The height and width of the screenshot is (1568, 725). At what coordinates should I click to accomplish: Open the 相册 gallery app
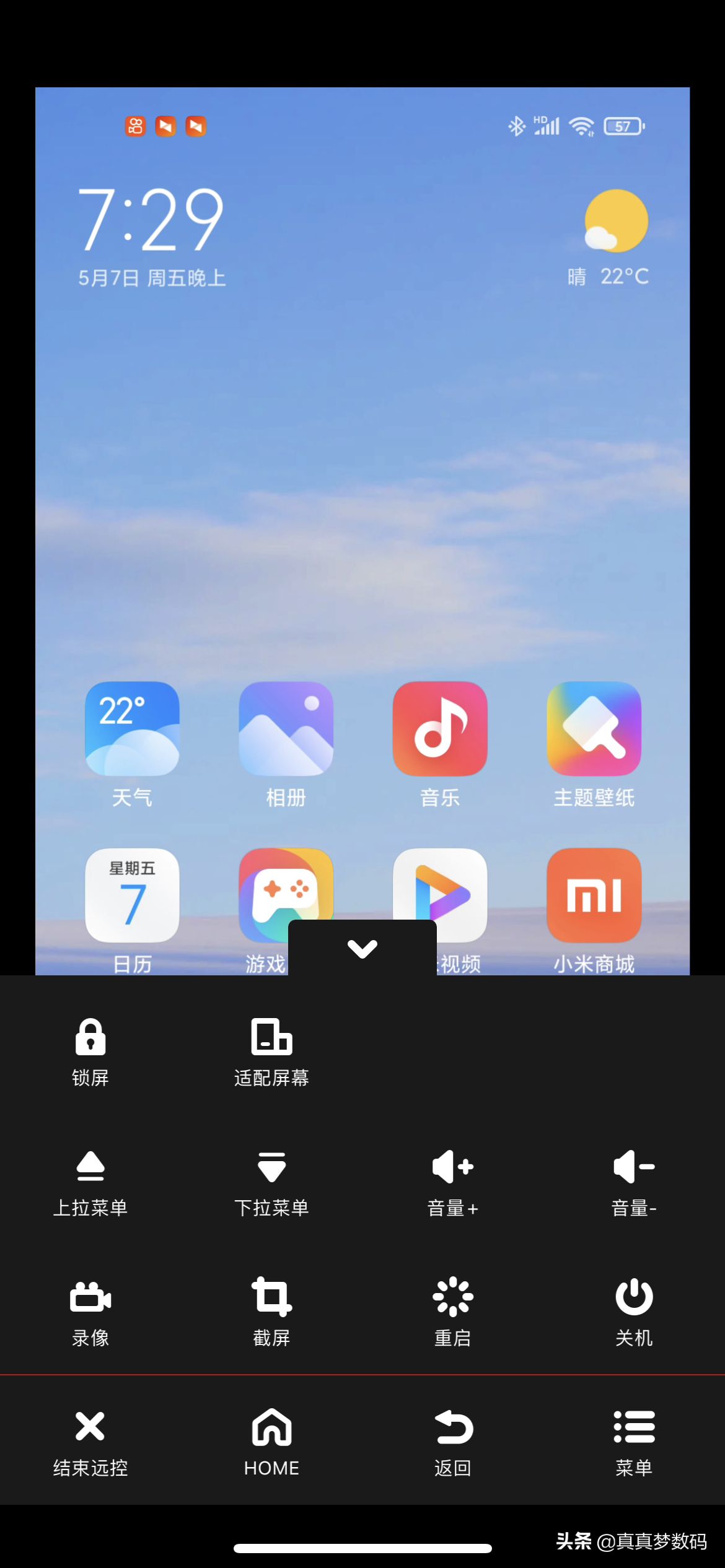286,730
